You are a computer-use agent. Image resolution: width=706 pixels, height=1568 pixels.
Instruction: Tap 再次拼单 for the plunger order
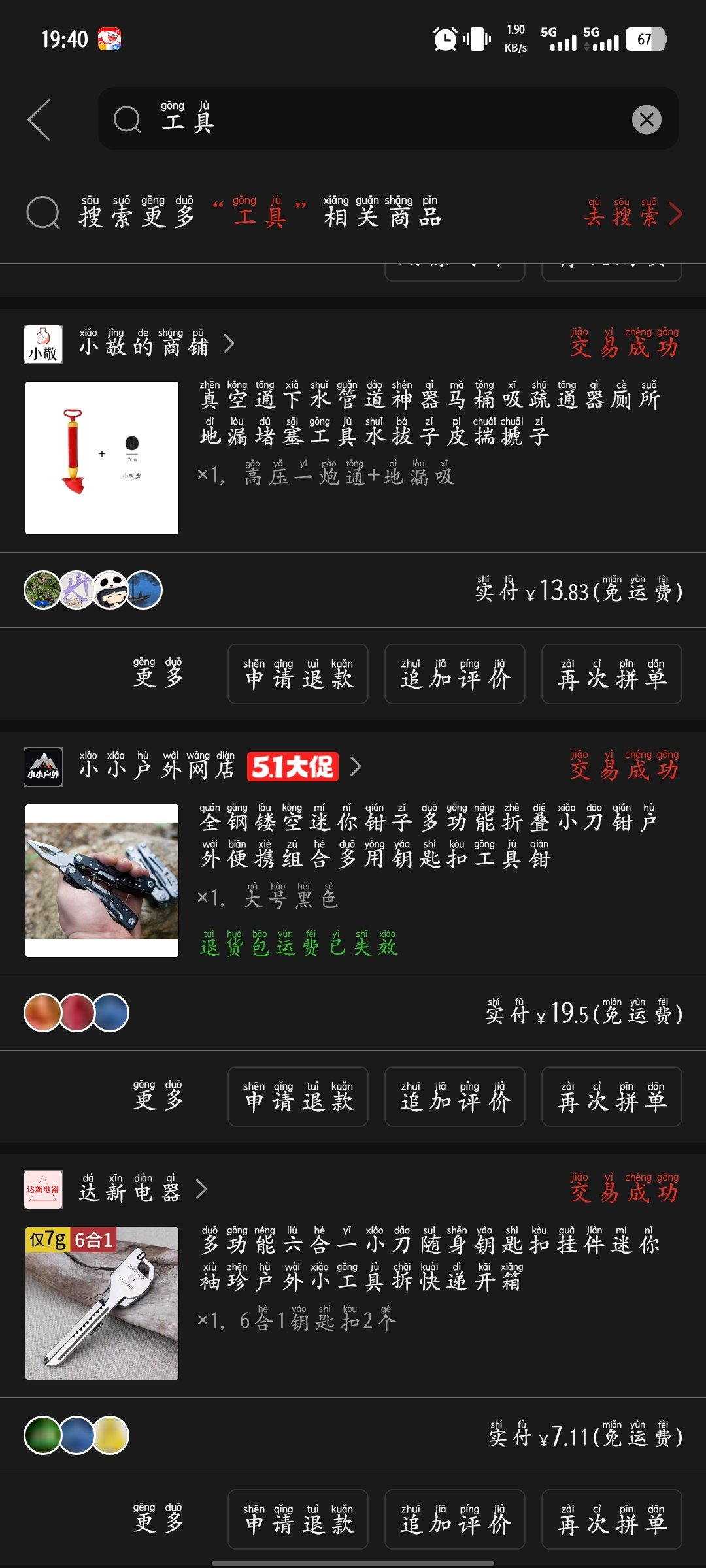[x=612, y=674]
